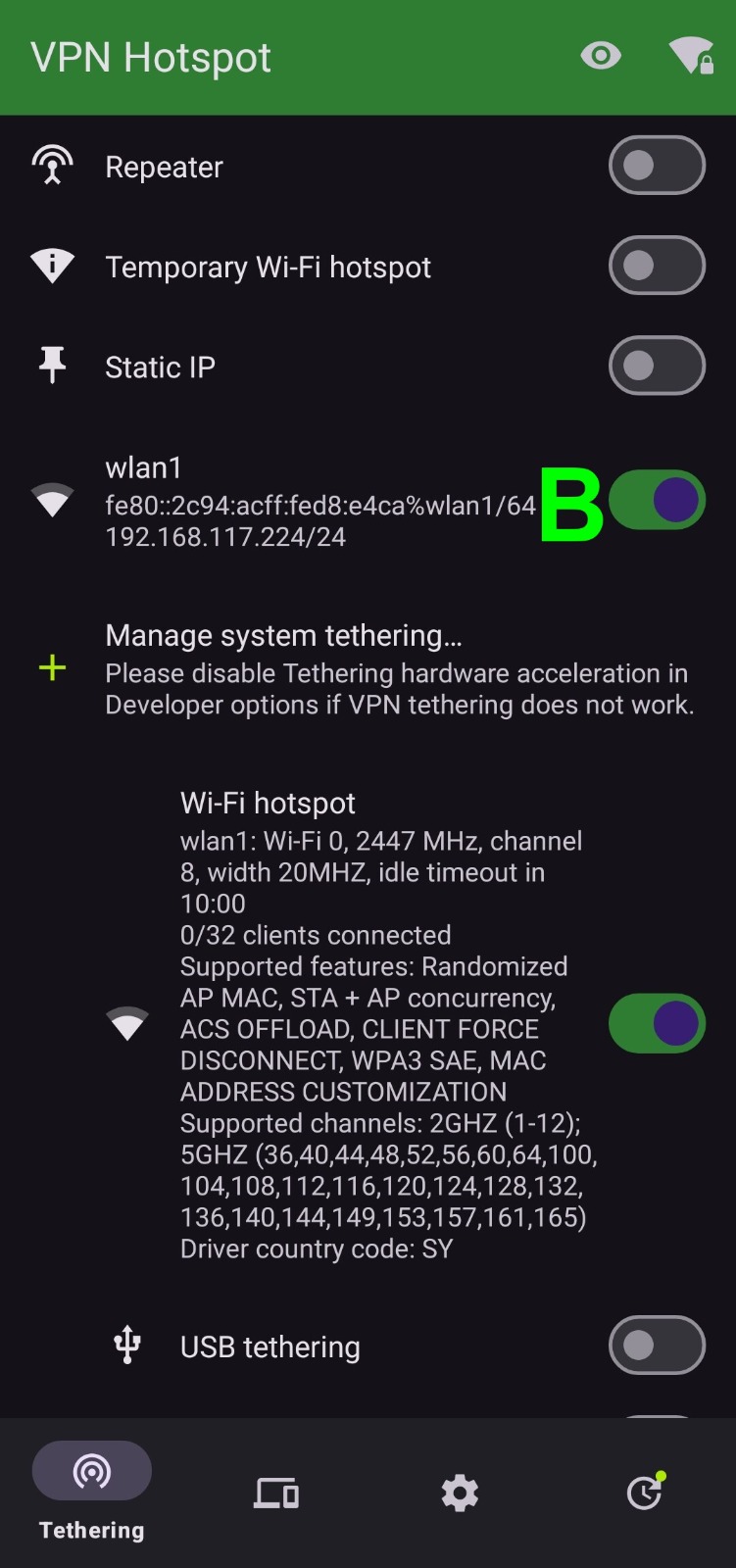Viewport: 736px width, 1568px height.
Task: Open the Wi-Fi lock icon in app bar
Action: pyautogui.click(x=691, y=56)
